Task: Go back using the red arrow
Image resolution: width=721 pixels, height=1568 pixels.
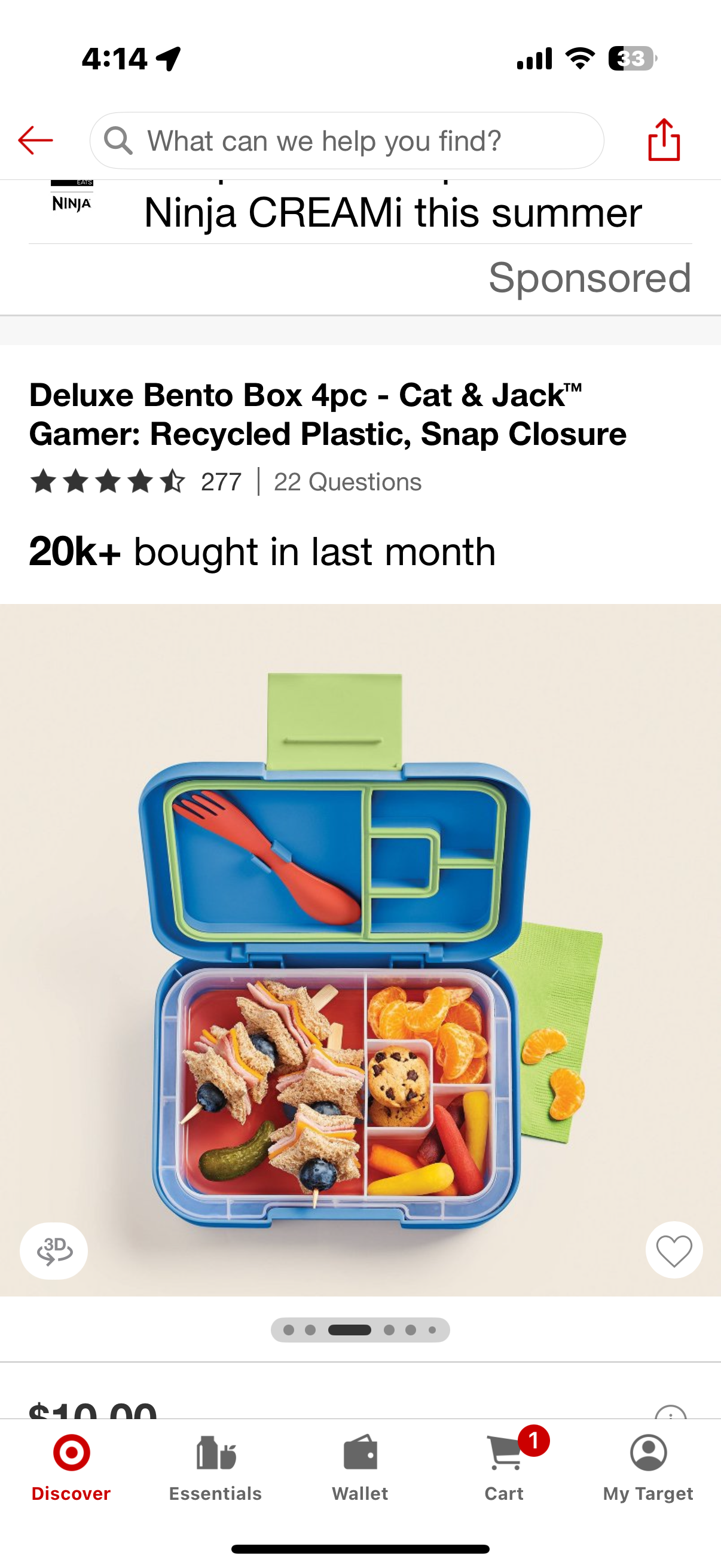Action: click(35, 141)
